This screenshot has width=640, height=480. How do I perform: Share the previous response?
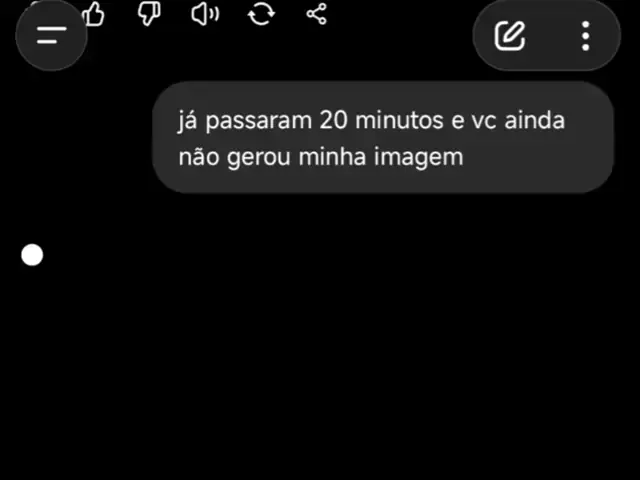(317, 13)
